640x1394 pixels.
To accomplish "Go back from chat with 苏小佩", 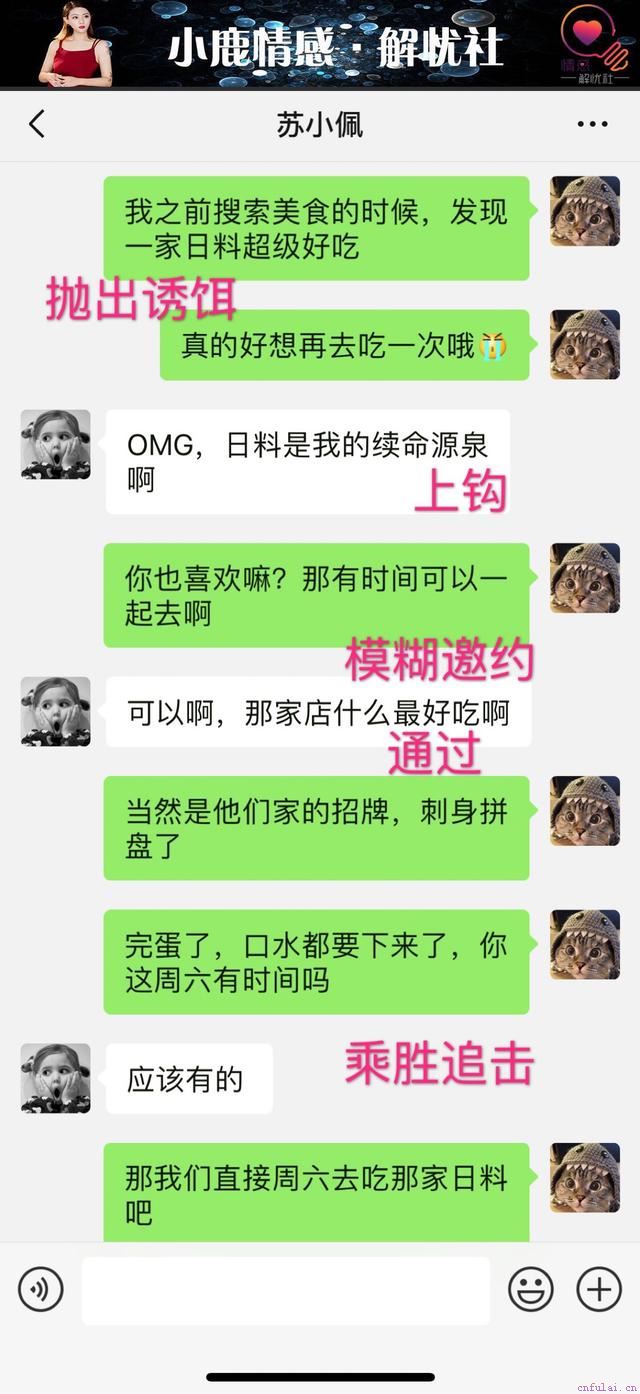I will pyautogui.click(x=37, y=125).
